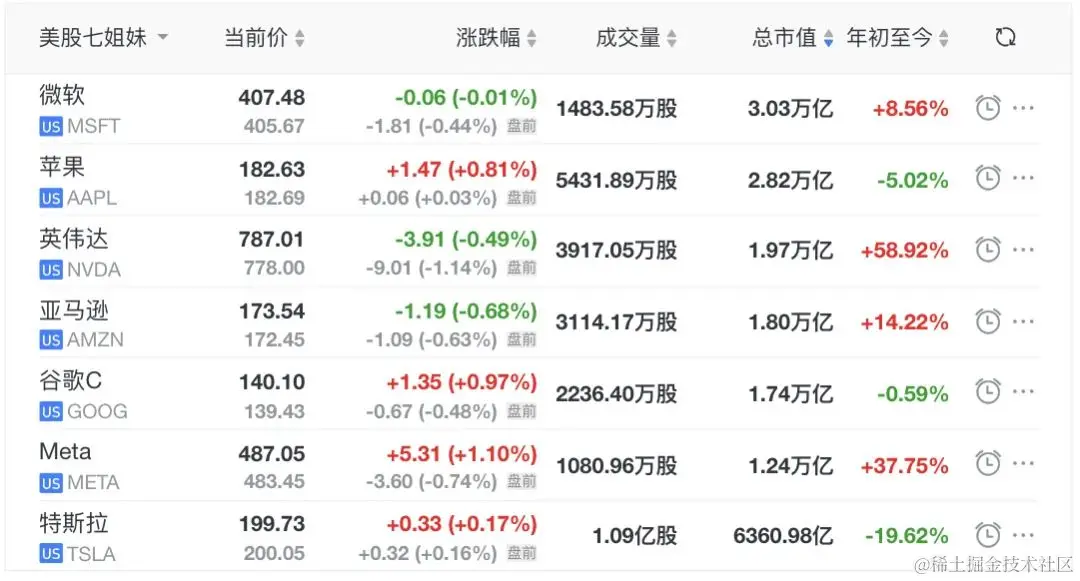This screenshot has height=581, width=1080.
Task: Sort the list by 当前价
Action: point(264,38)
